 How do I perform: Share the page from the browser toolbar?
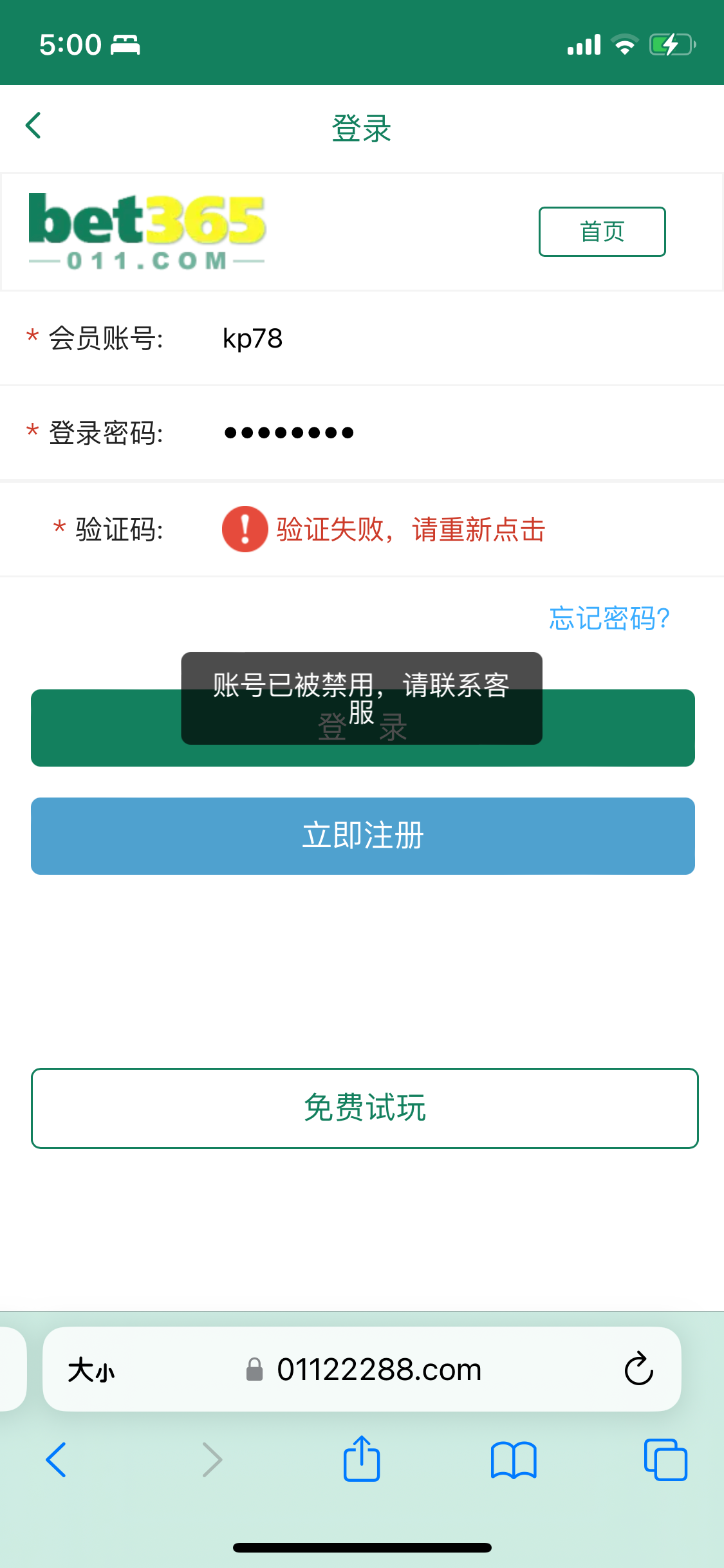362,1459
